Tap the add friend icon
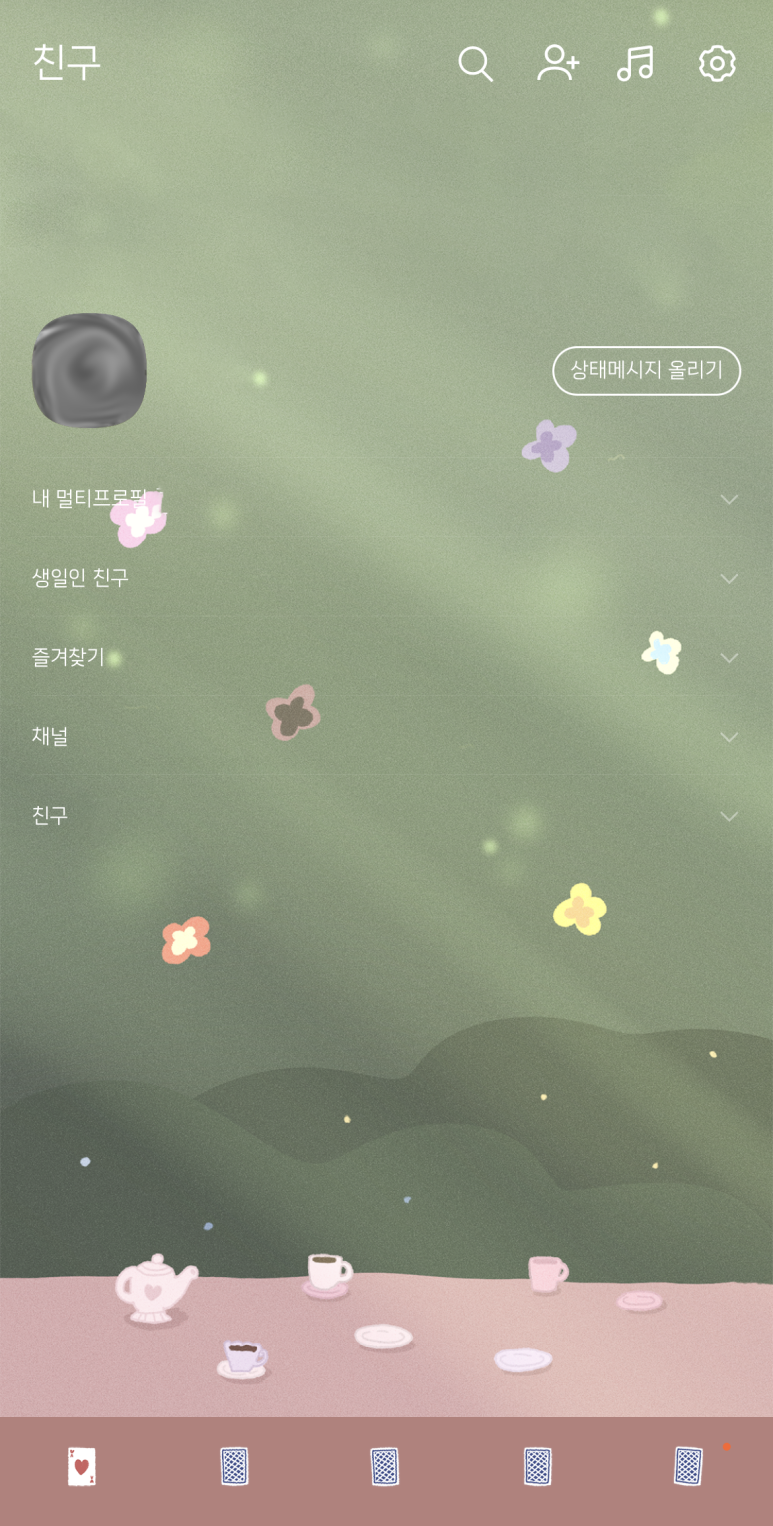773x1526 pixels. click(x=557, y=63)
